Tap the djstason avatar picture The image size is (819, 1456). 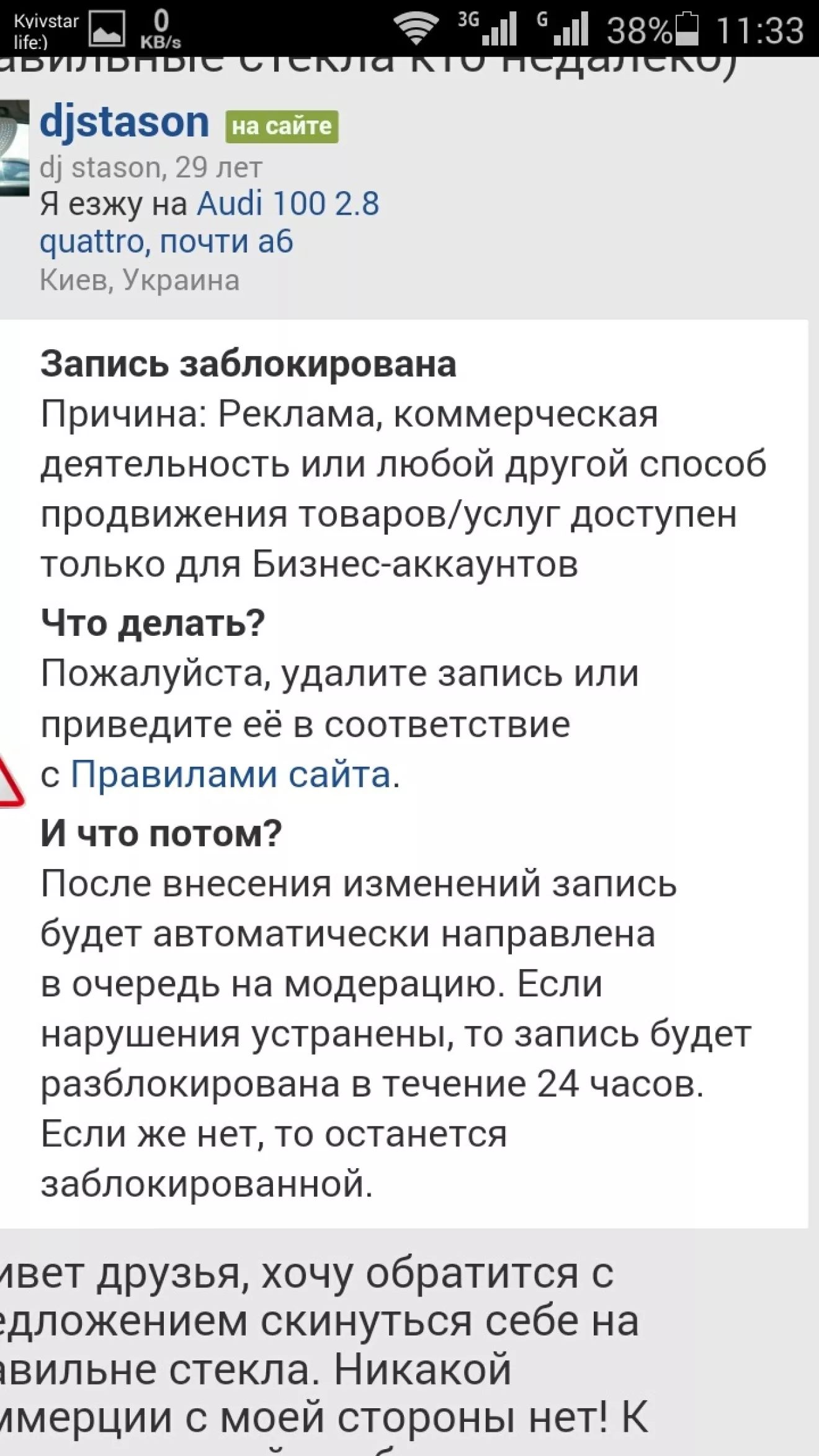click(14, 148)
